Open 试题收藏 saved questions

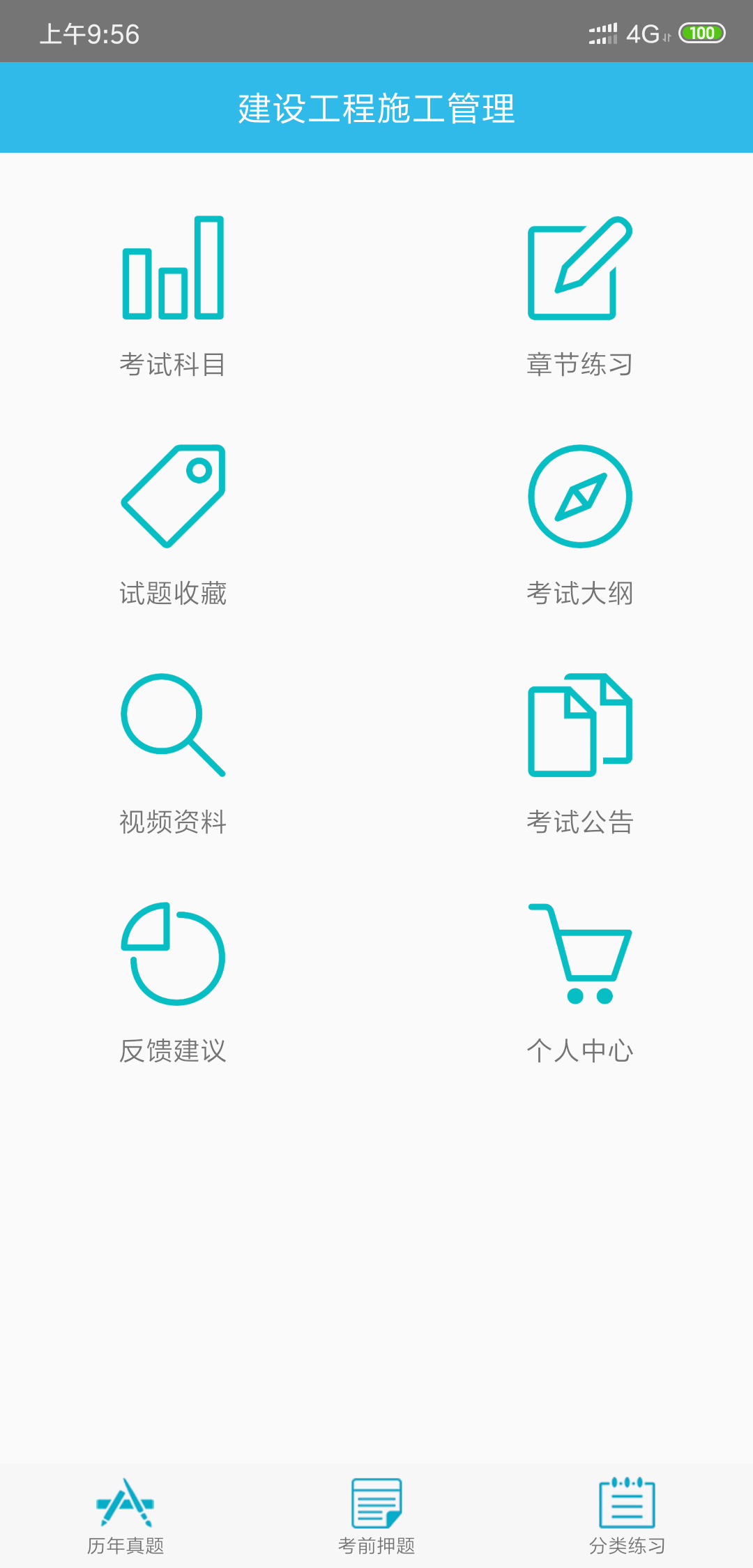click(x=173, y=525)
